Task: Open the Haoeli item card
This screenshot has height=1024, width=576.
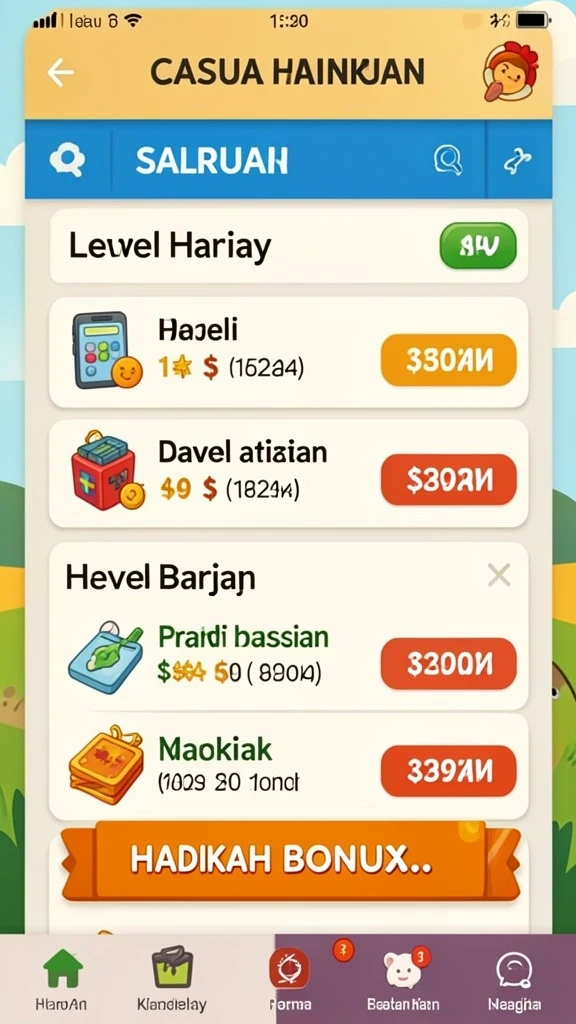Action: (x=289, y=353)
